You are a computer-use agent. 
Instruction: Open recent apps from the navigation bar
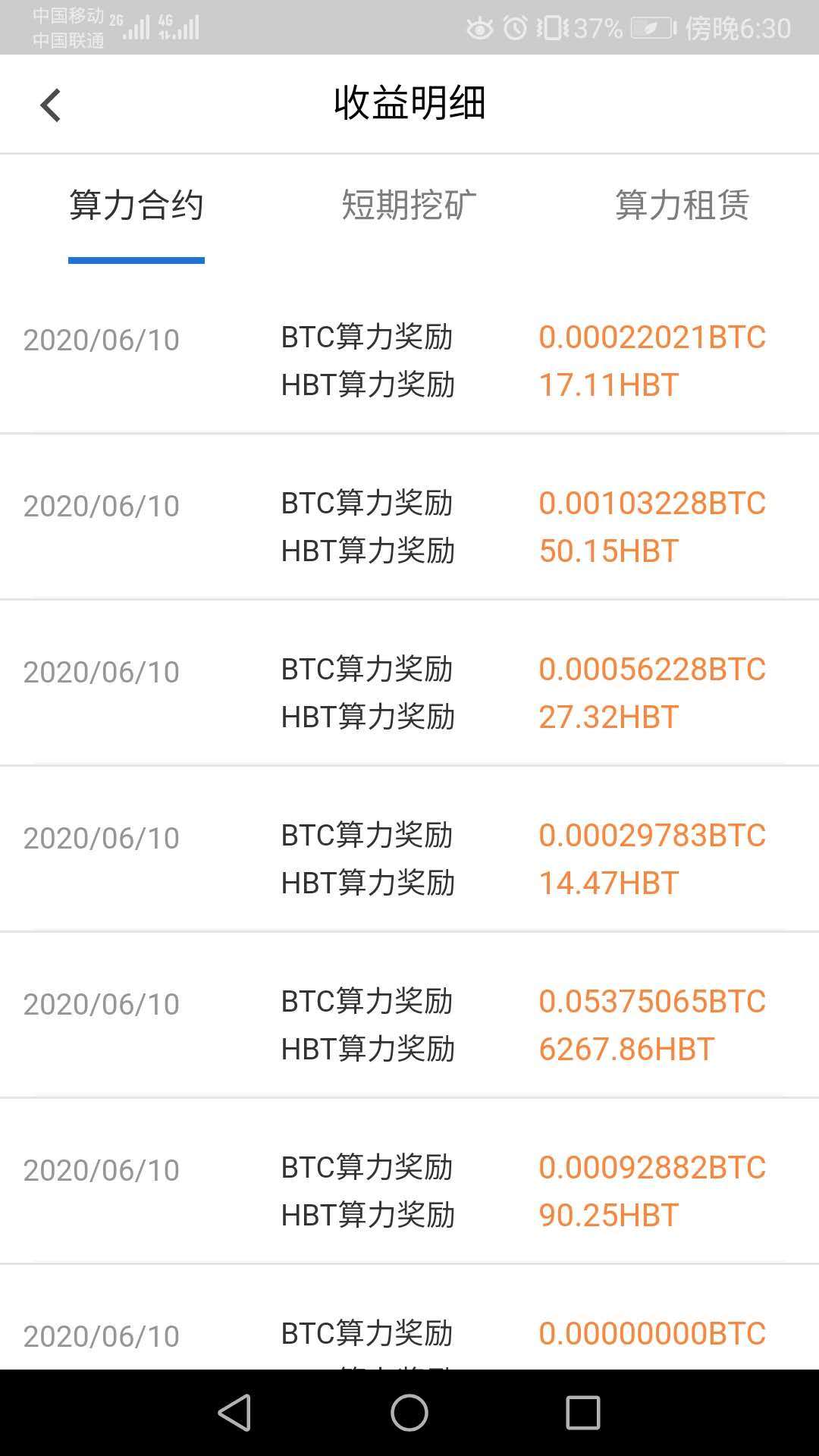click(x=583, y=1413)
